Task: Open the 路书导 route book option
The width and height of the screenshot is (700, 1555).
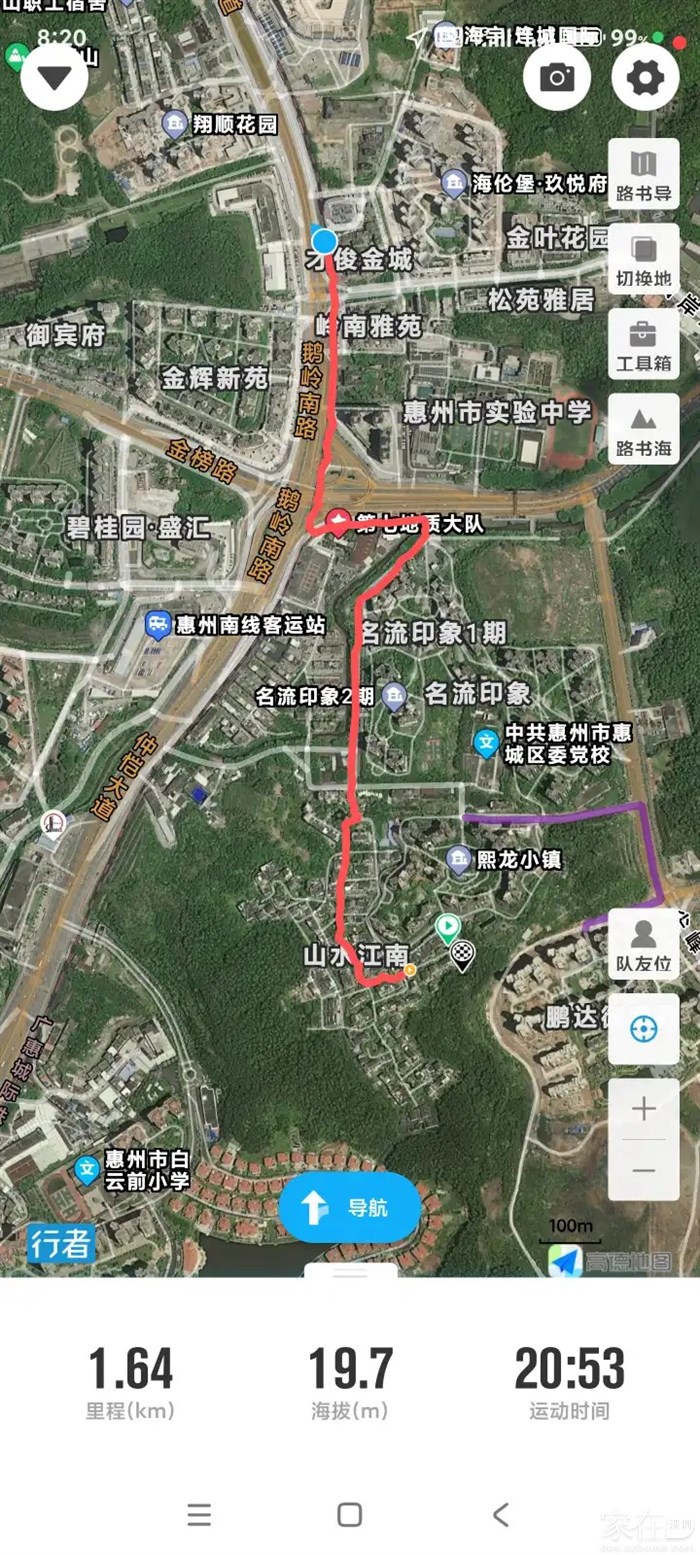Action: [643, 174]
